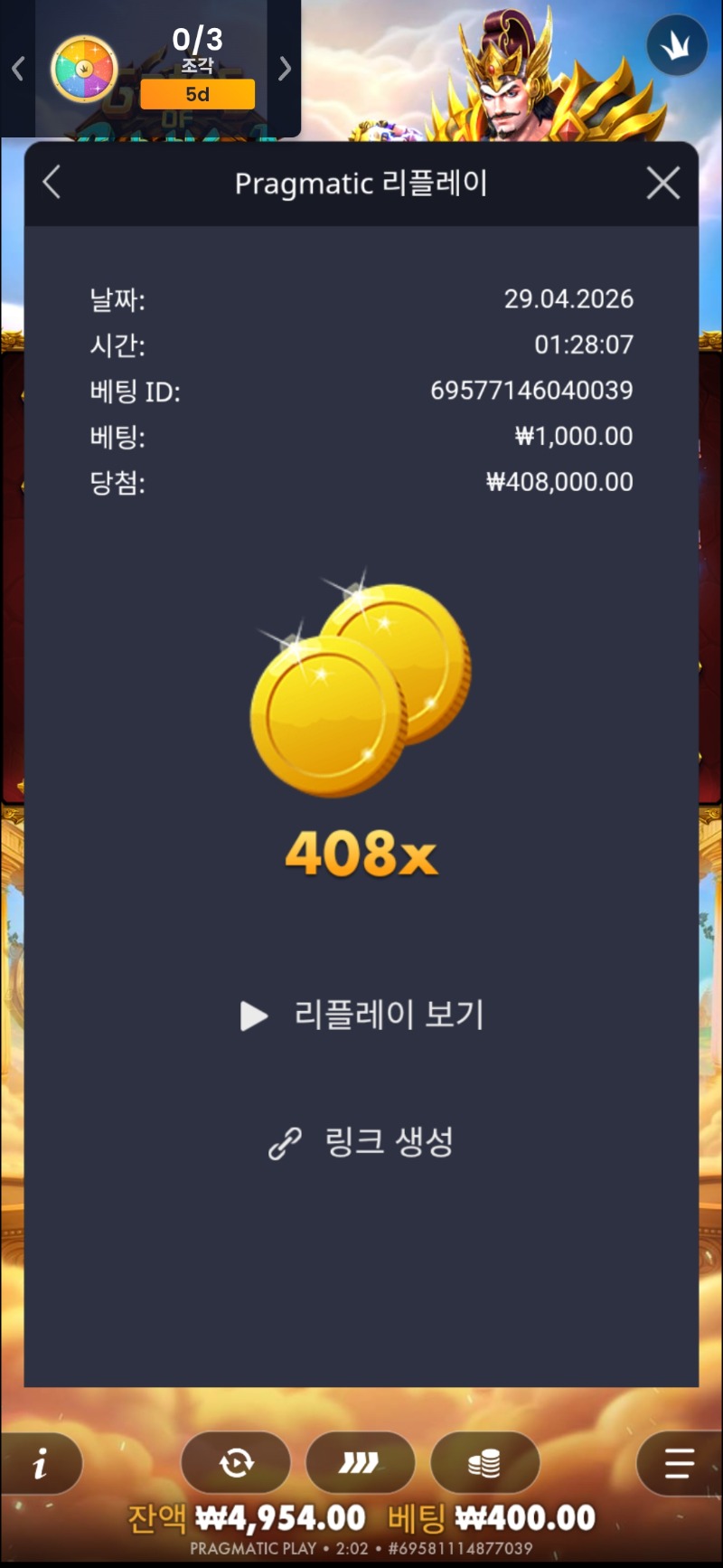Play the replay with 리플레이 보기
Viewport: 723px width, 1568px height.
pyautogui.click(x=361, y=1015)
